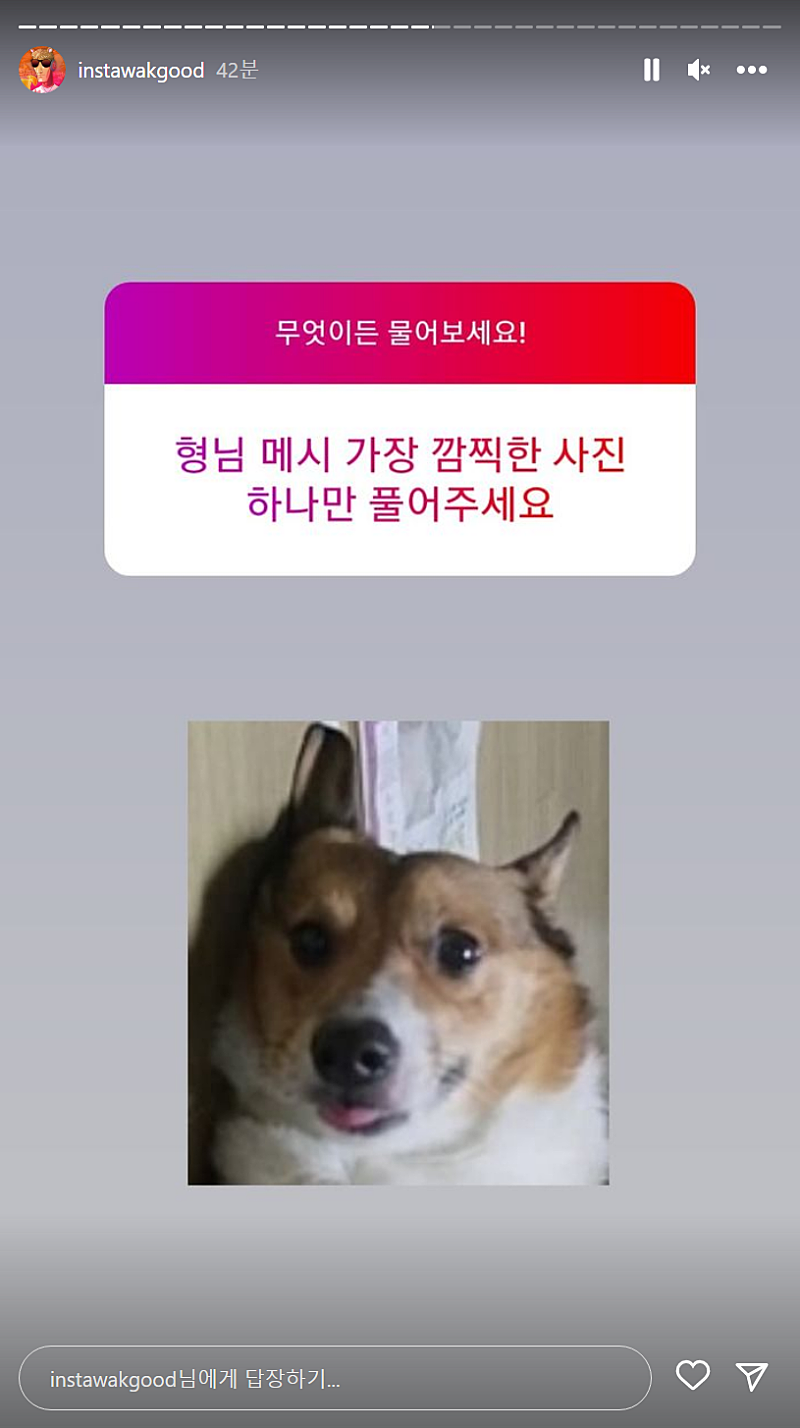Open instawakgood's profile picture
The image size is (800, 1428).
(42, 70)
